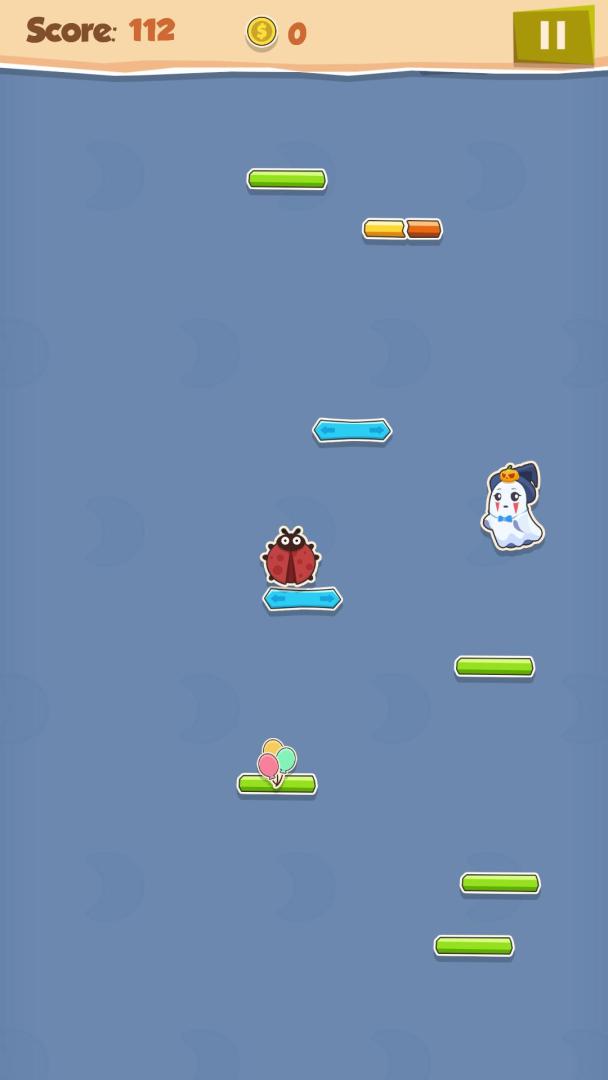This screenshot has width=608, height=1080.
Task: Pause the game
Action: 552,35
